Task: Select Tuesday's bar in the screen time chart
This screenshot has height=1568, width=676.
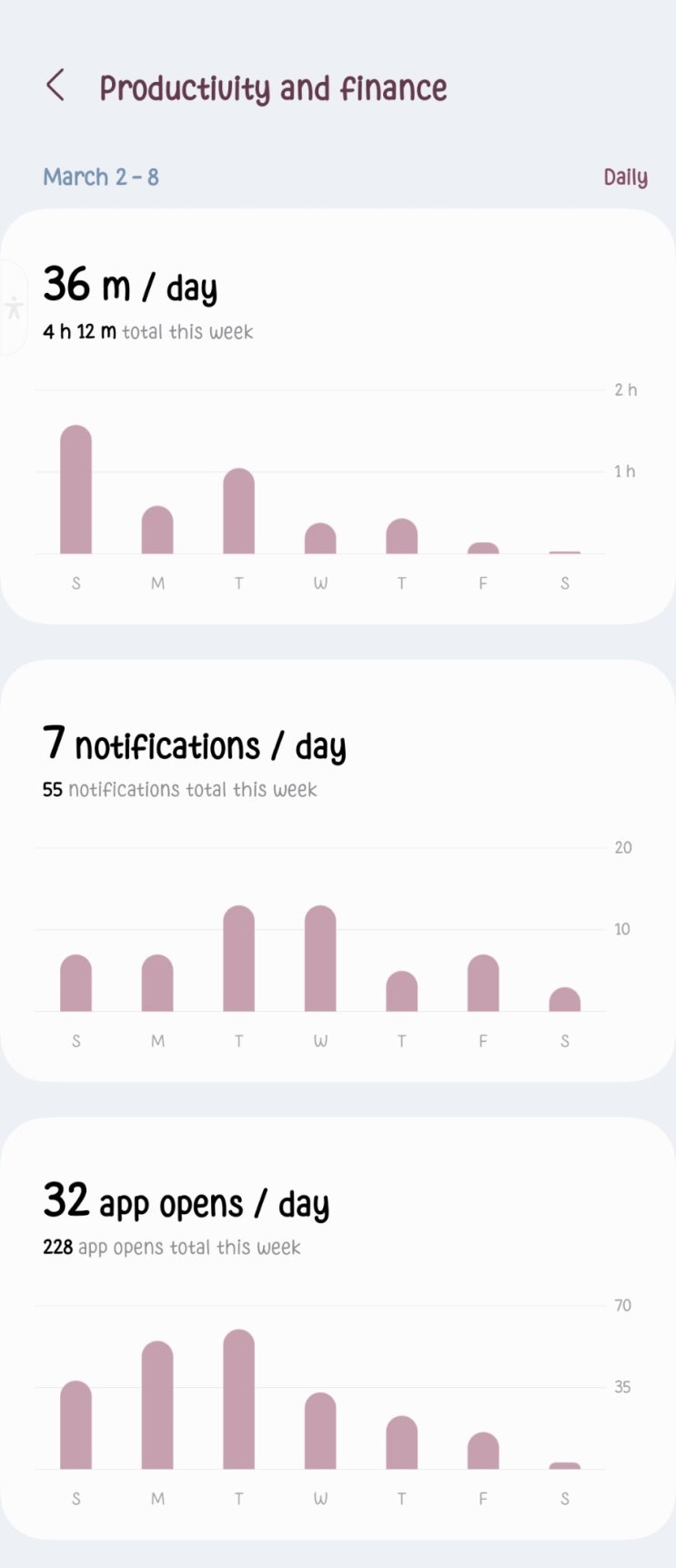Action: click(x=238, y=511)
